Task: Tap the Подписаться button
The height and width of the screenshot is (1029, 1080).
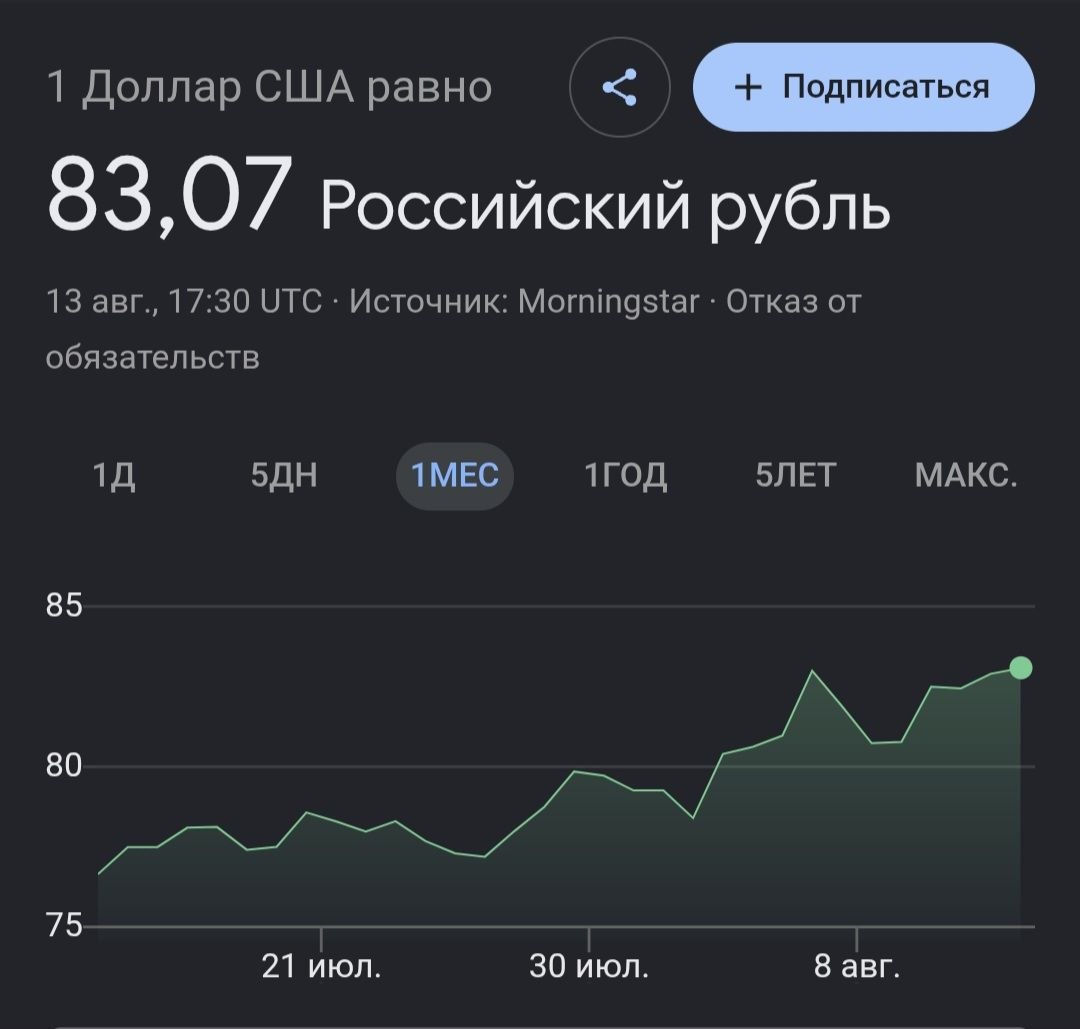Action: (x=864, y=87)
